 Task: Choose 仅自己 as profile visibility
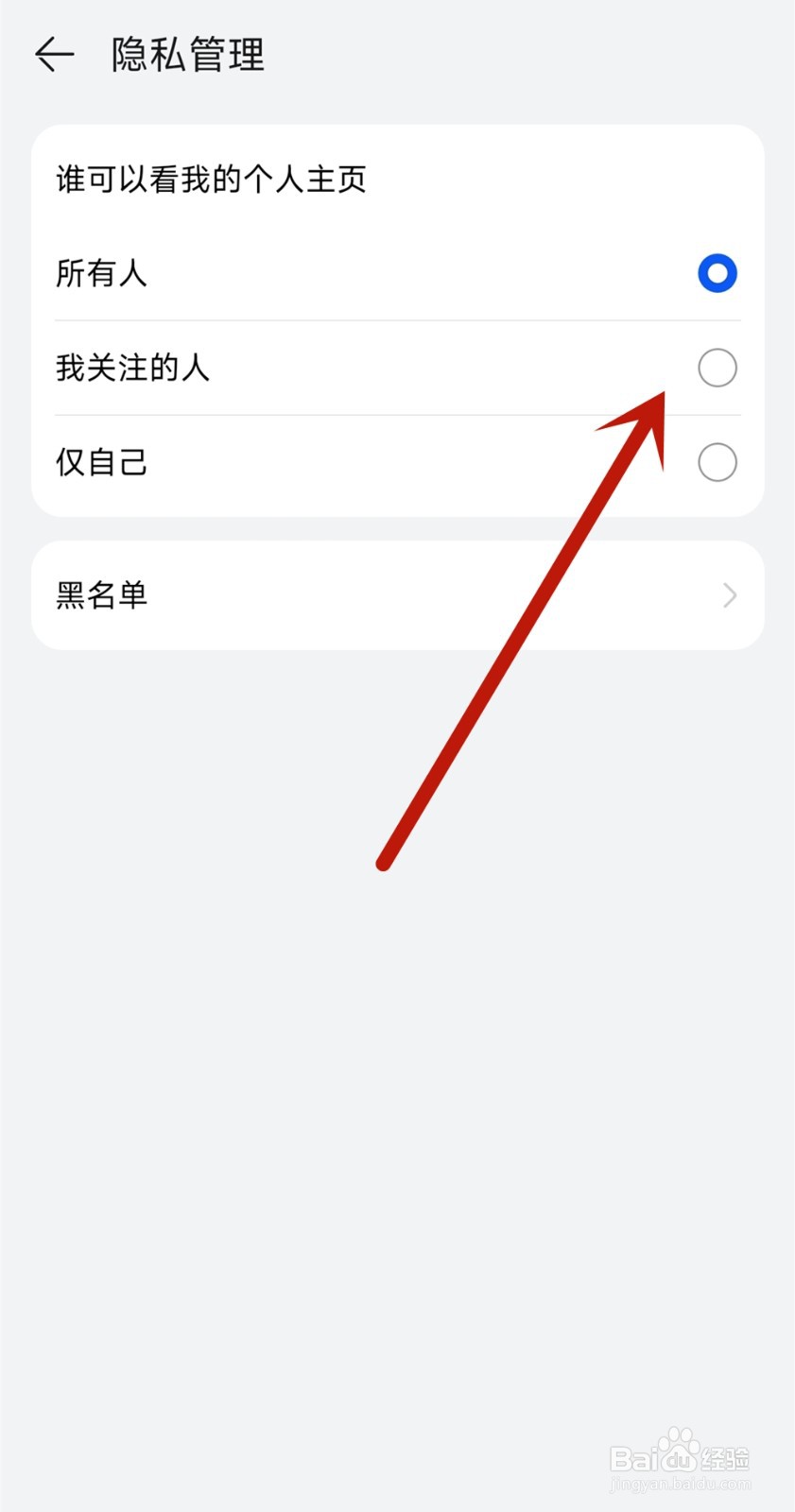pos(717,462)
